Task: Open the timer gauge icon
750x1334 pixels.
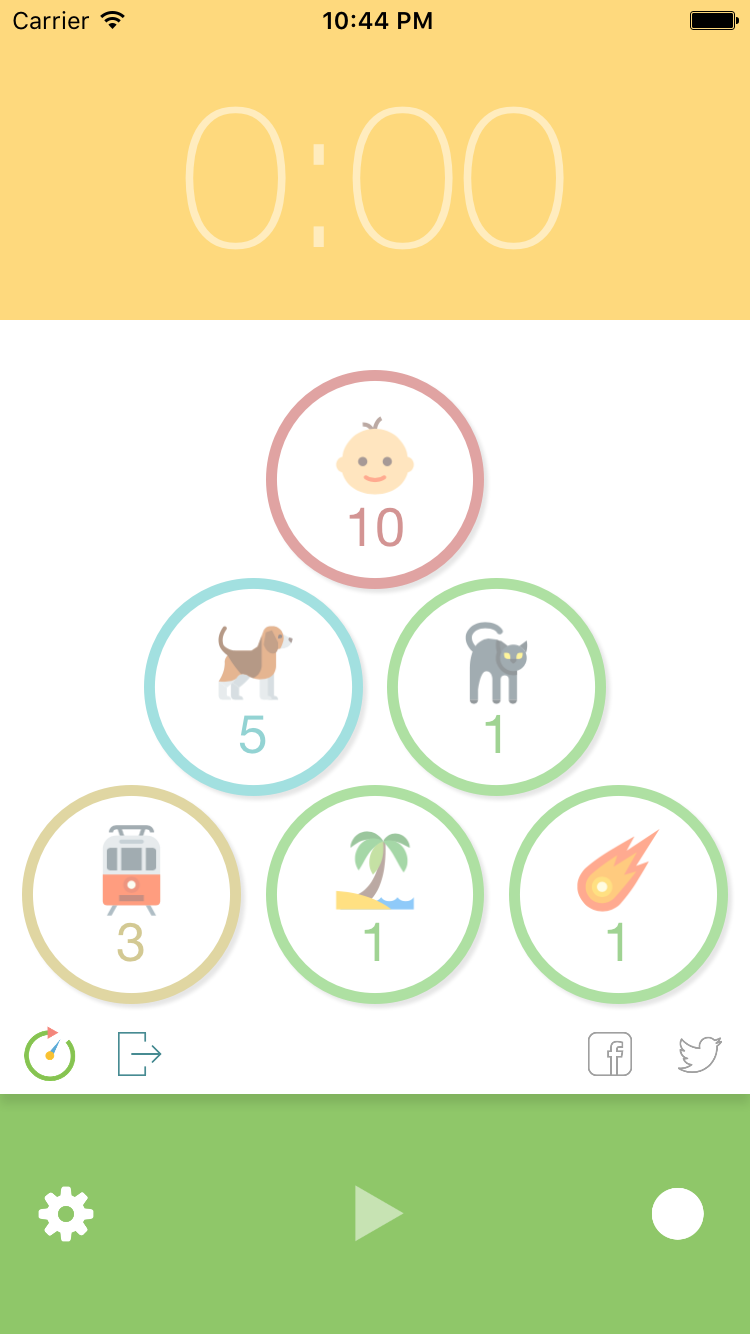Action: point(50,1054)
